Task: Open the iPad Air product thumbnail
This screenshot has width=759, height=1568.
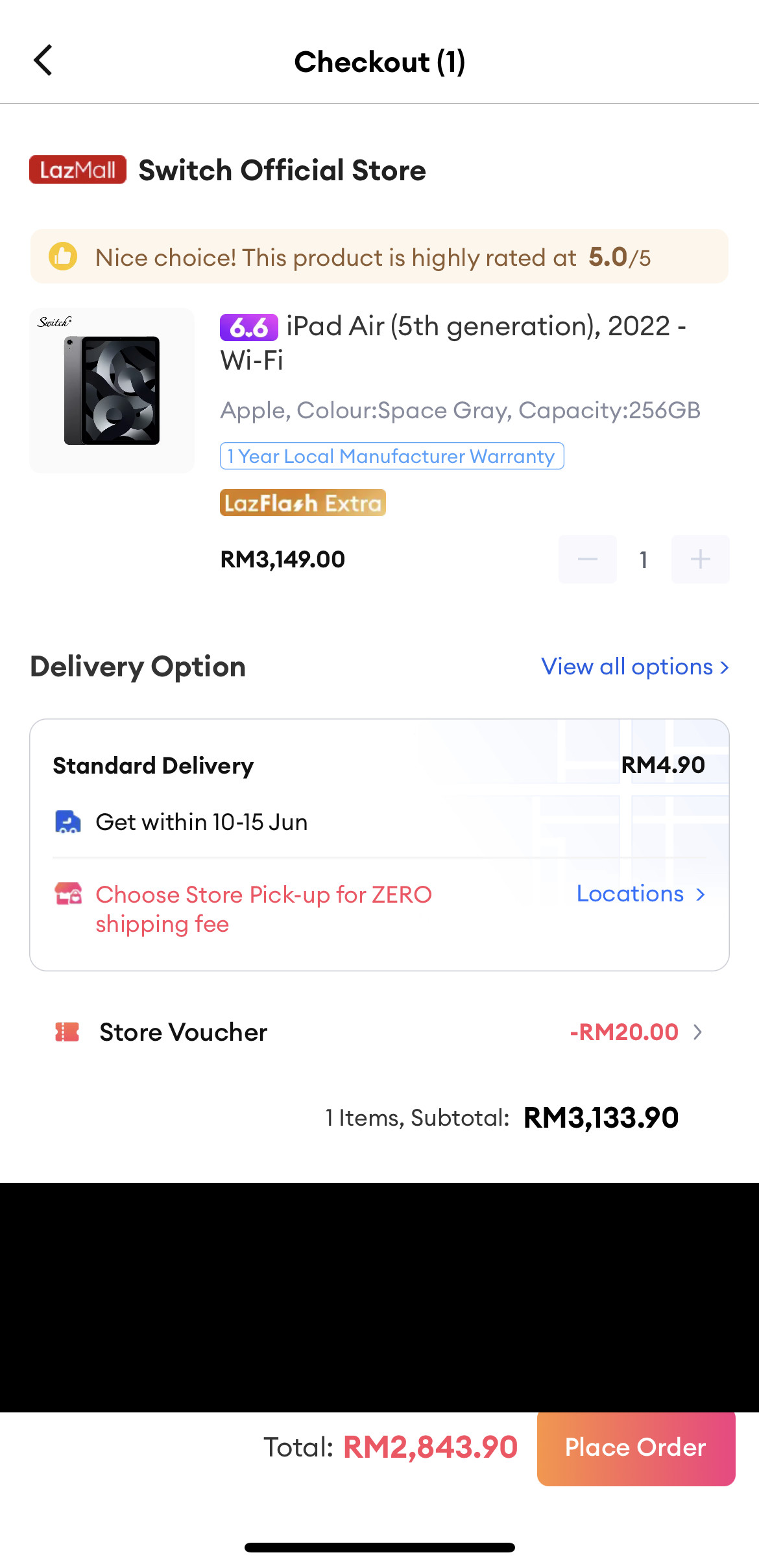Action: pos(112,390)
